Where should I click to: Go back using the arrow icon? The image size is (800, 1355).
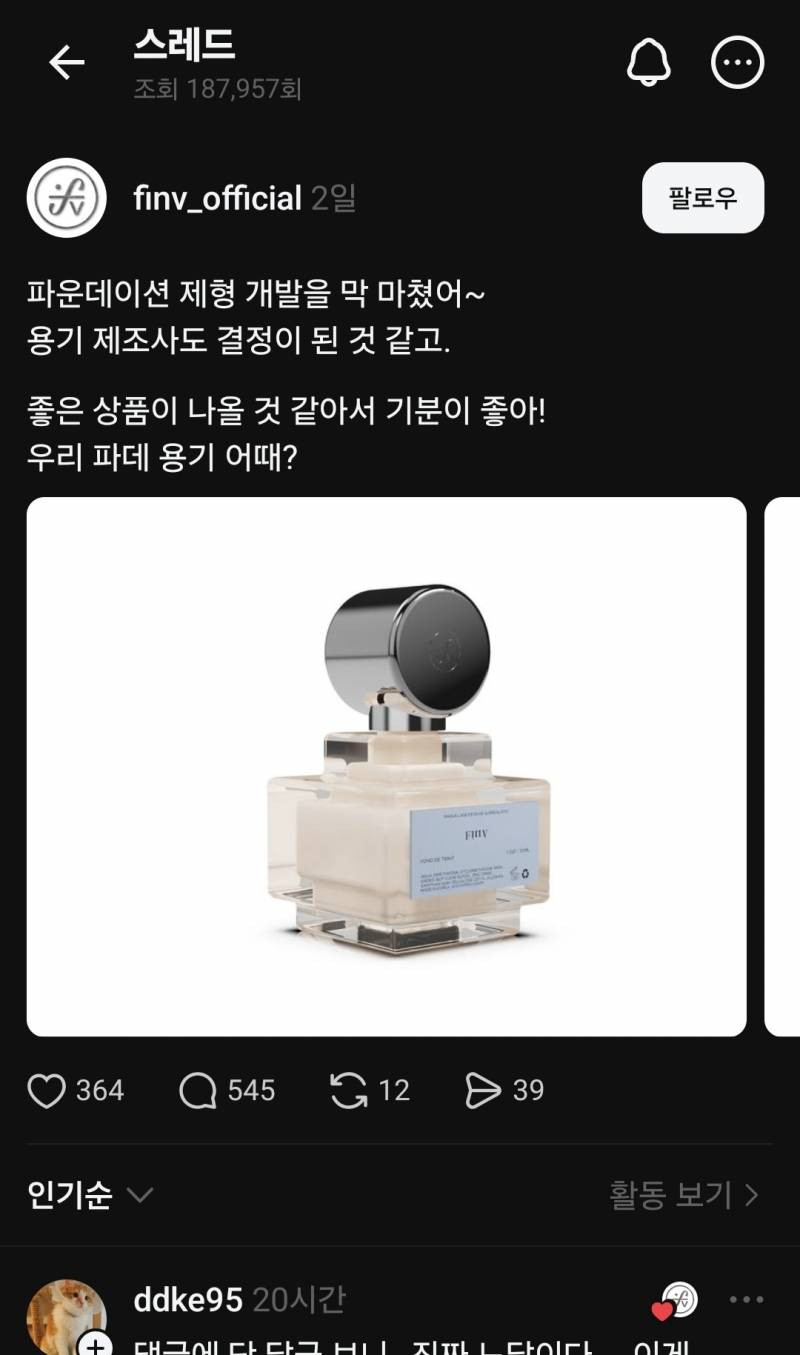pos(67,63)
